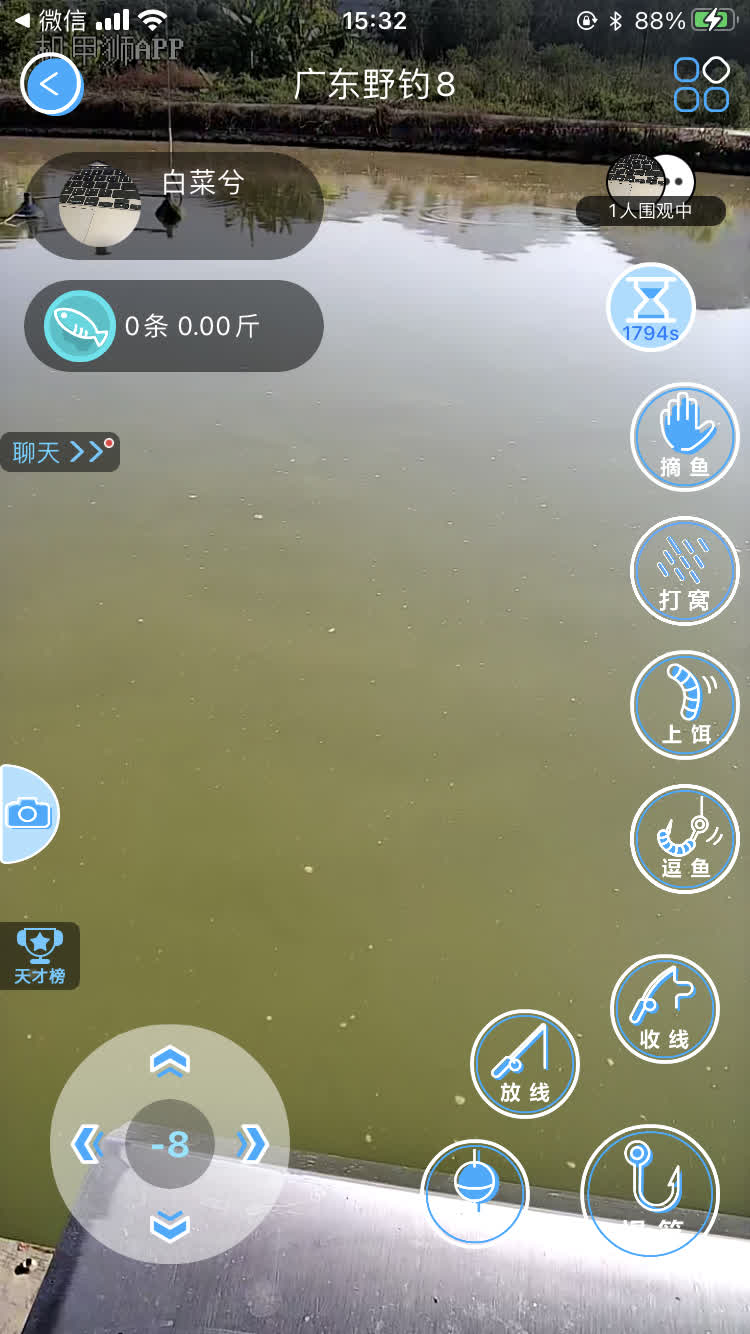
Task: Tap the right arrow on the direction pad
Action: [252, 1144]
